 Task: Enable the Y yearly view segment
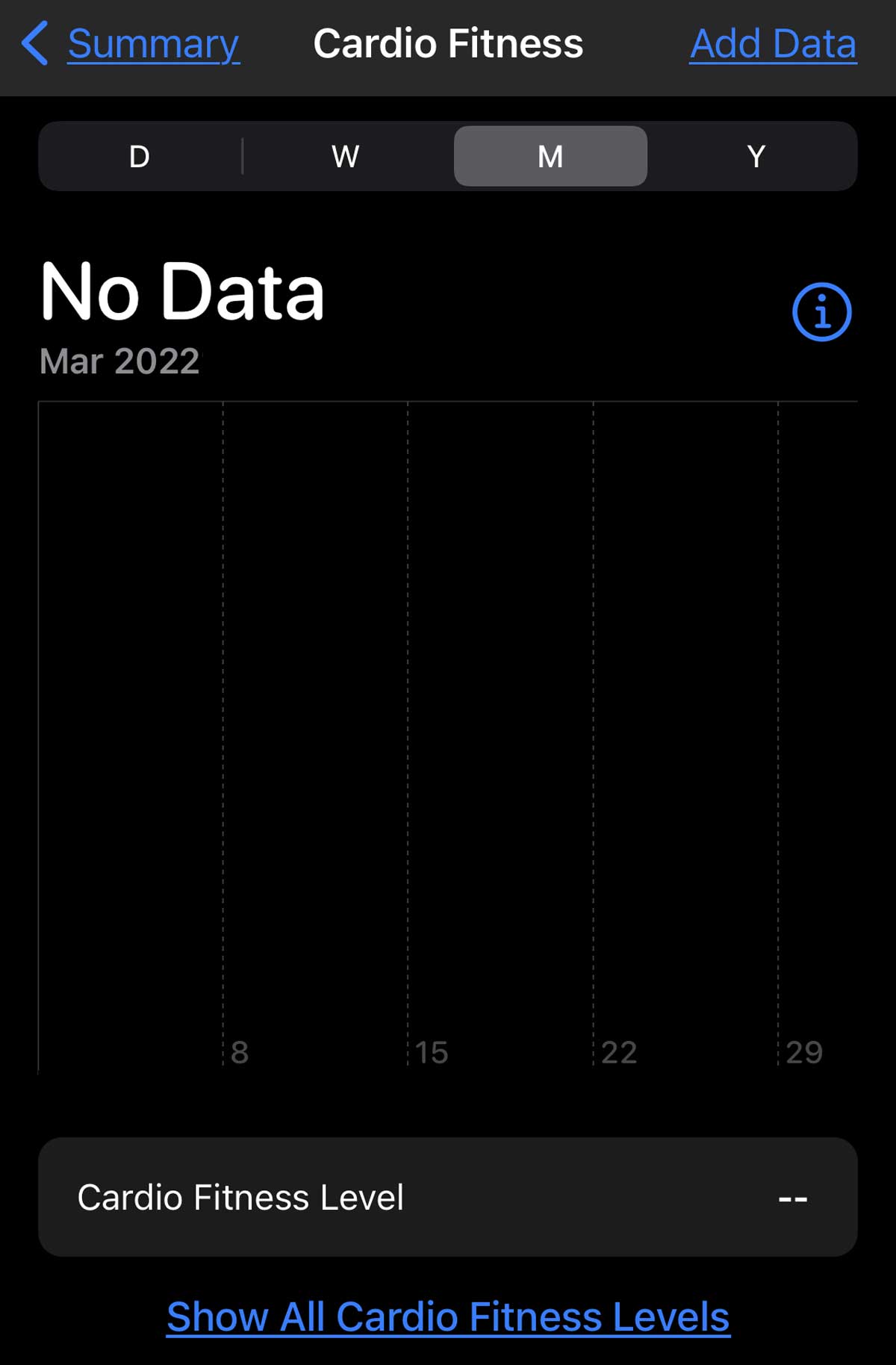pyautogui.click(x=756, y=156)
